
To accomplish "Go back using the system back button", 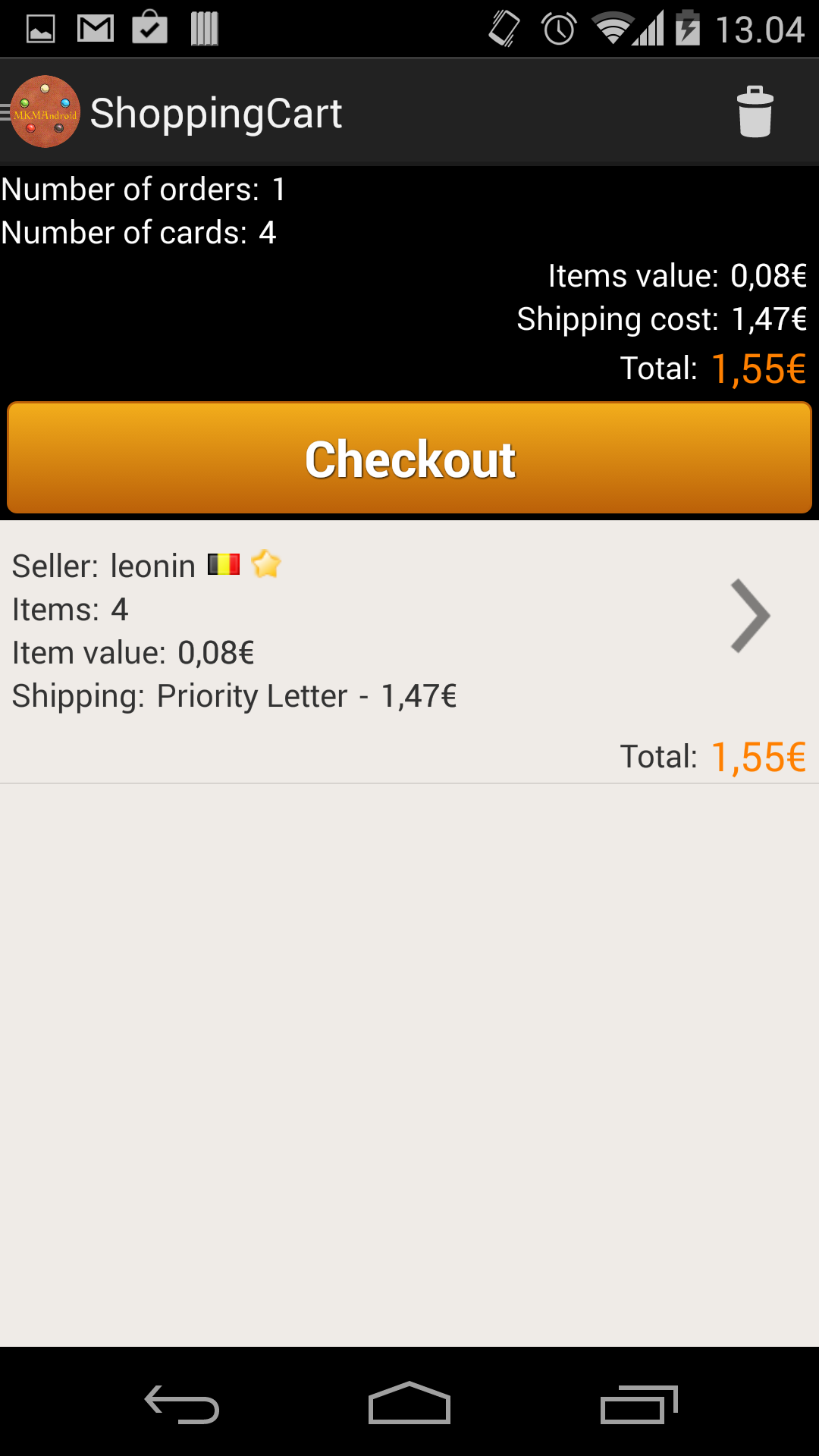I will coord(182,1404).
